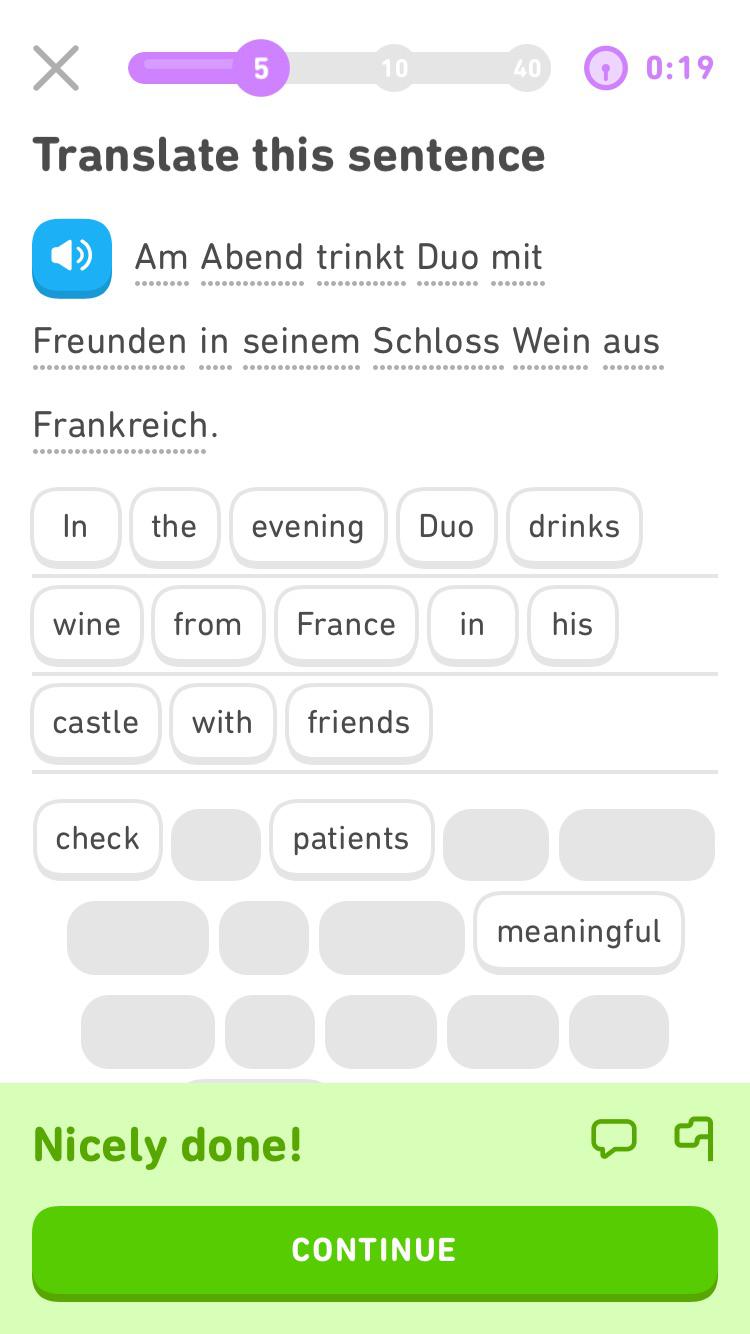Viewport: 750px width, 1334px height.
Task: Select the "his" word tile
Action: pos(572,624)
